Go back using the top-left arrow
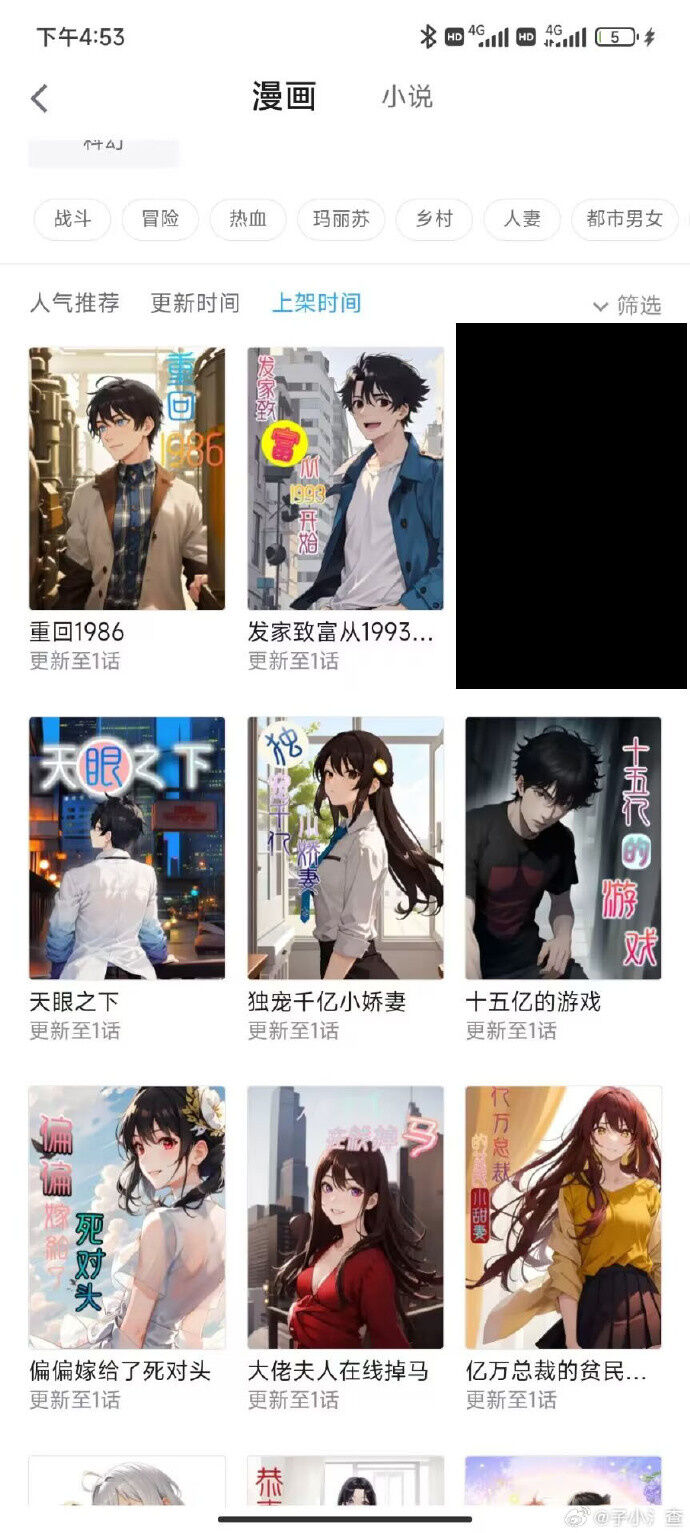This screenshot has width=690, height=1533. 40,98
